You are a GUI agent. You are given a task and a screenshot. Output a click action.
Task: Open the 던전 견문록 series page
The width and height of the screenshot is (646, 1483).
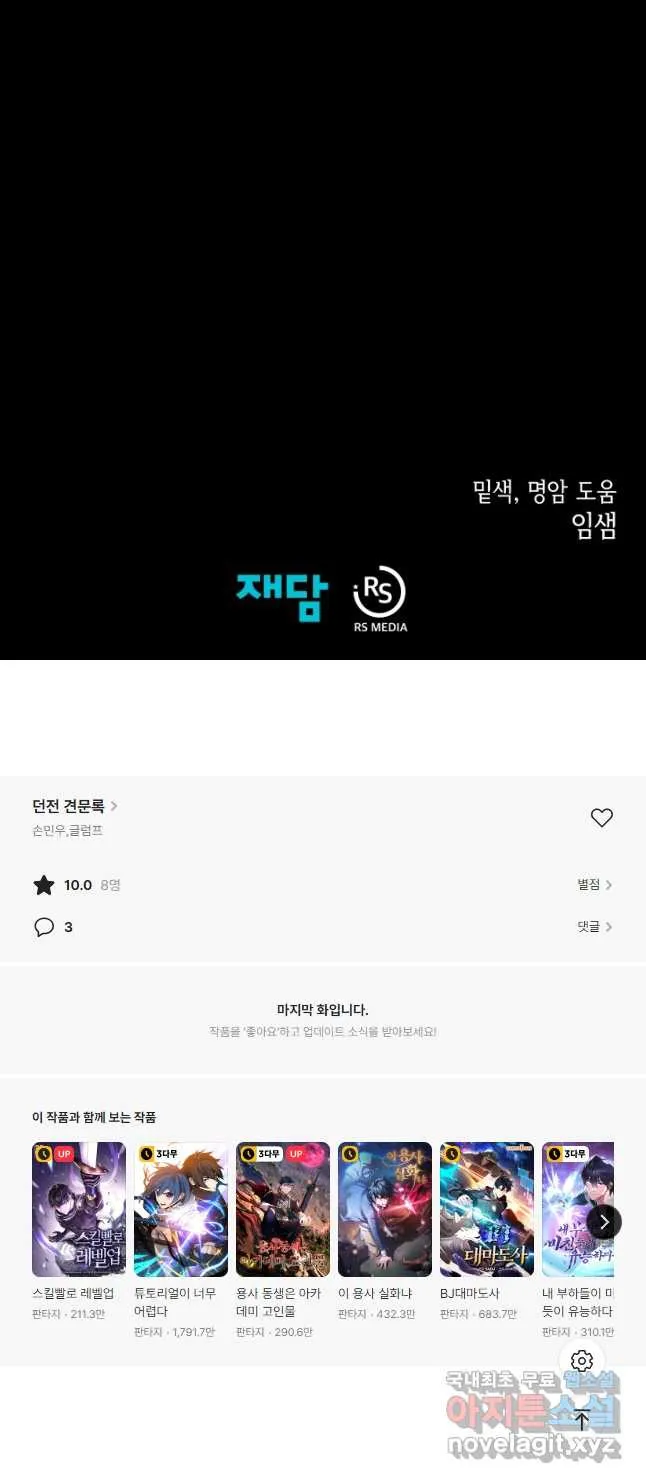pos(75,806)
